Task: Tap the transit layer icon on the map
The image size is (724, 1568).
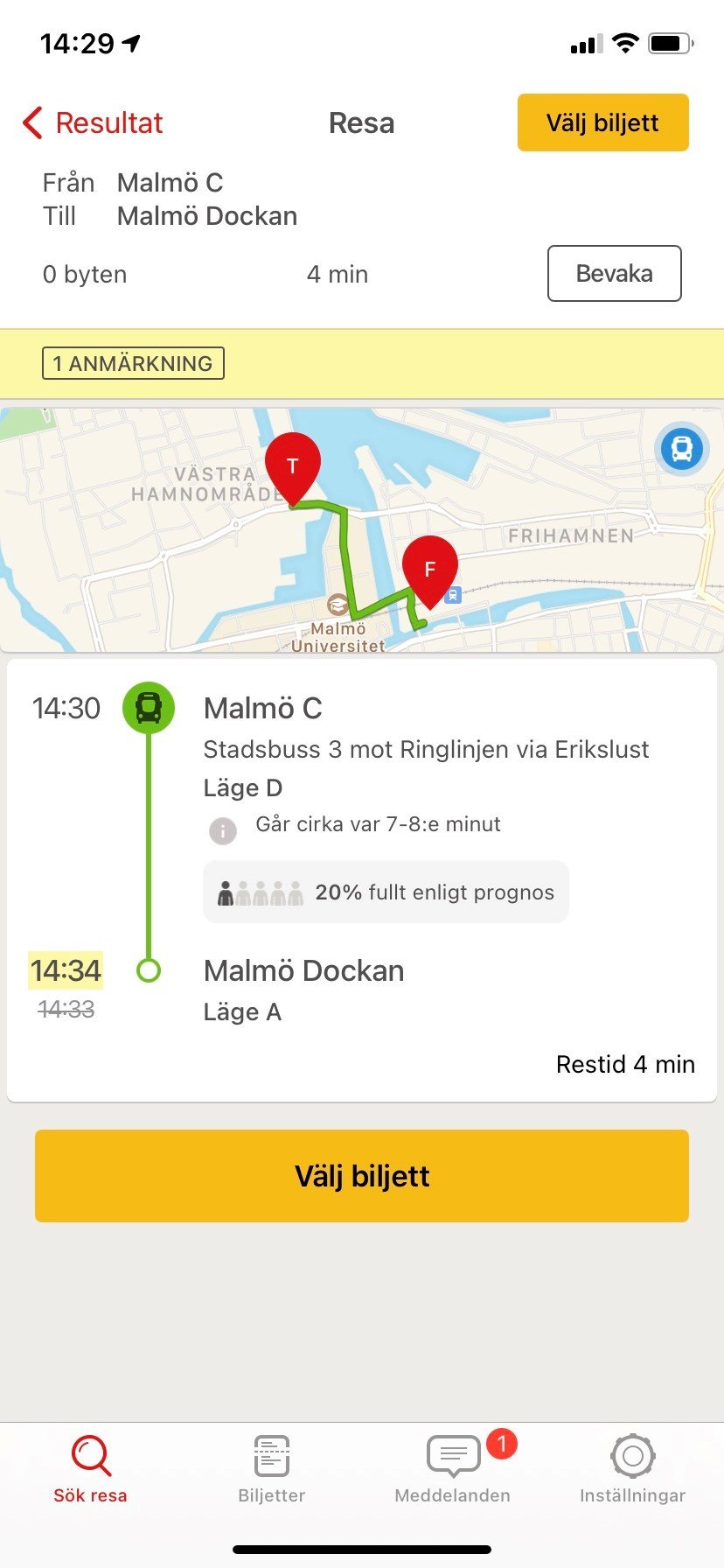Action: (681, 449)
